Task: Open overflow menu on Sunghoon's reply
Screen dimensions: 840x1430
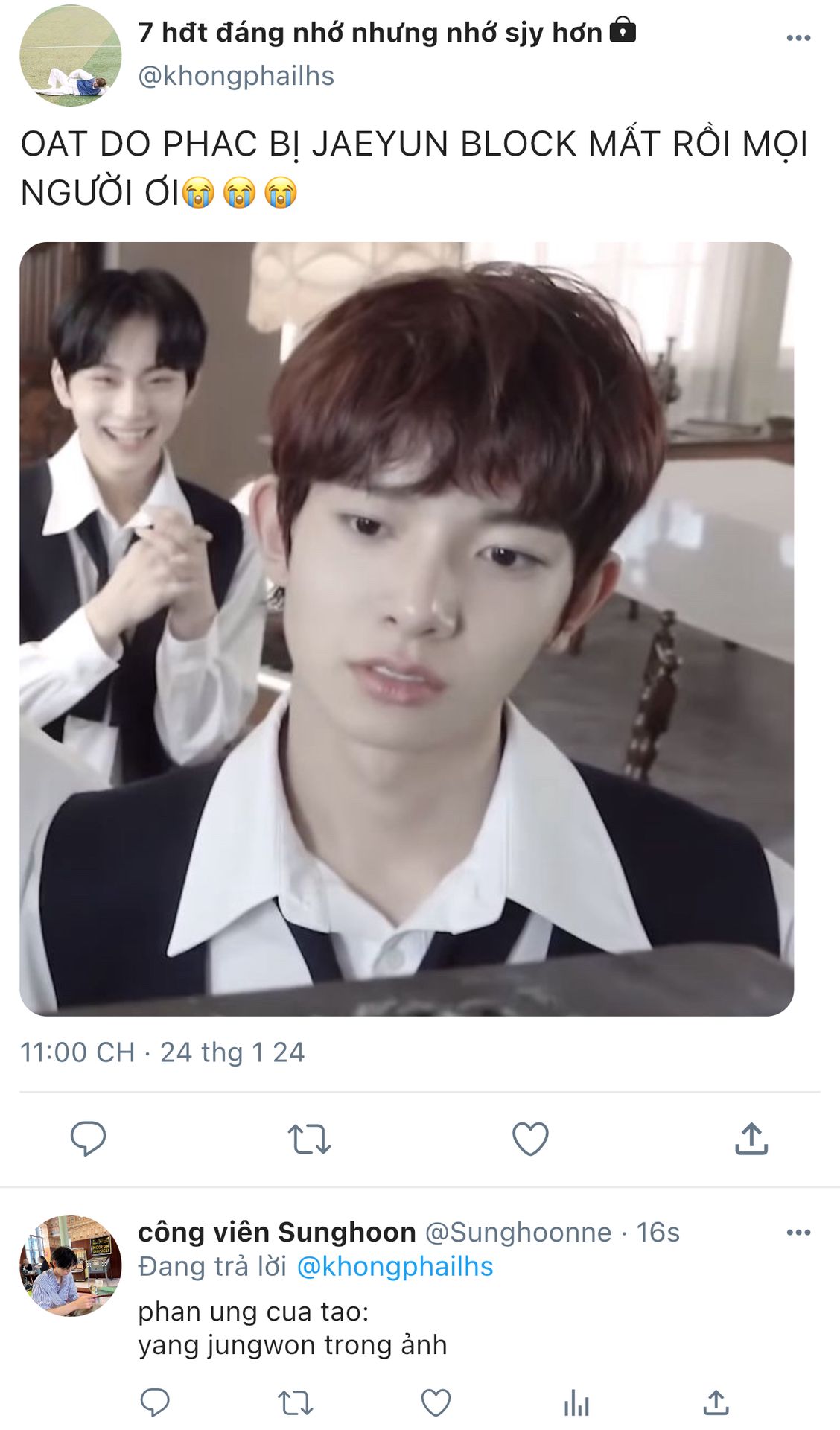Action: tap(798, 1233)
